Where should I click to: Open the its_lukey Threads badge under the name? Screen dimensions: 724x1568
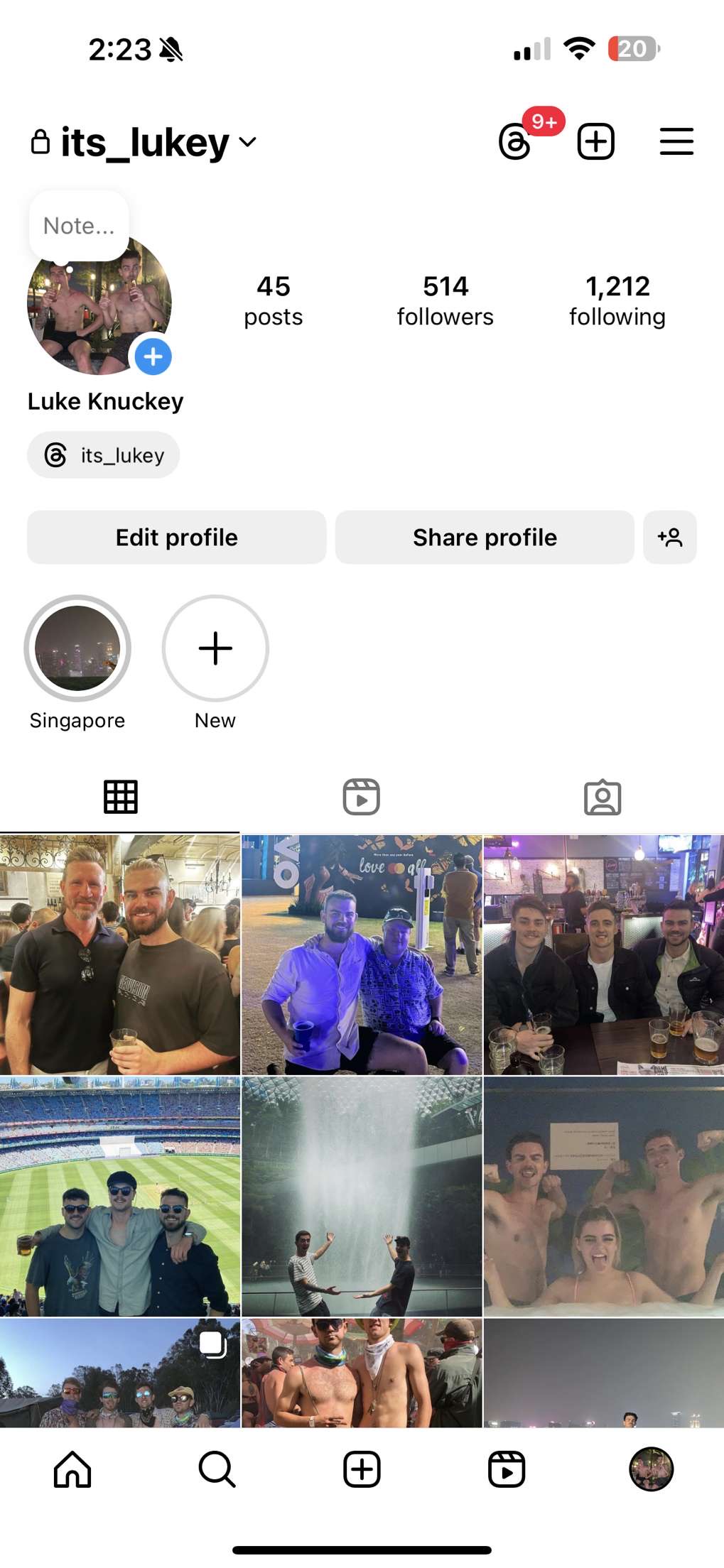103,454
